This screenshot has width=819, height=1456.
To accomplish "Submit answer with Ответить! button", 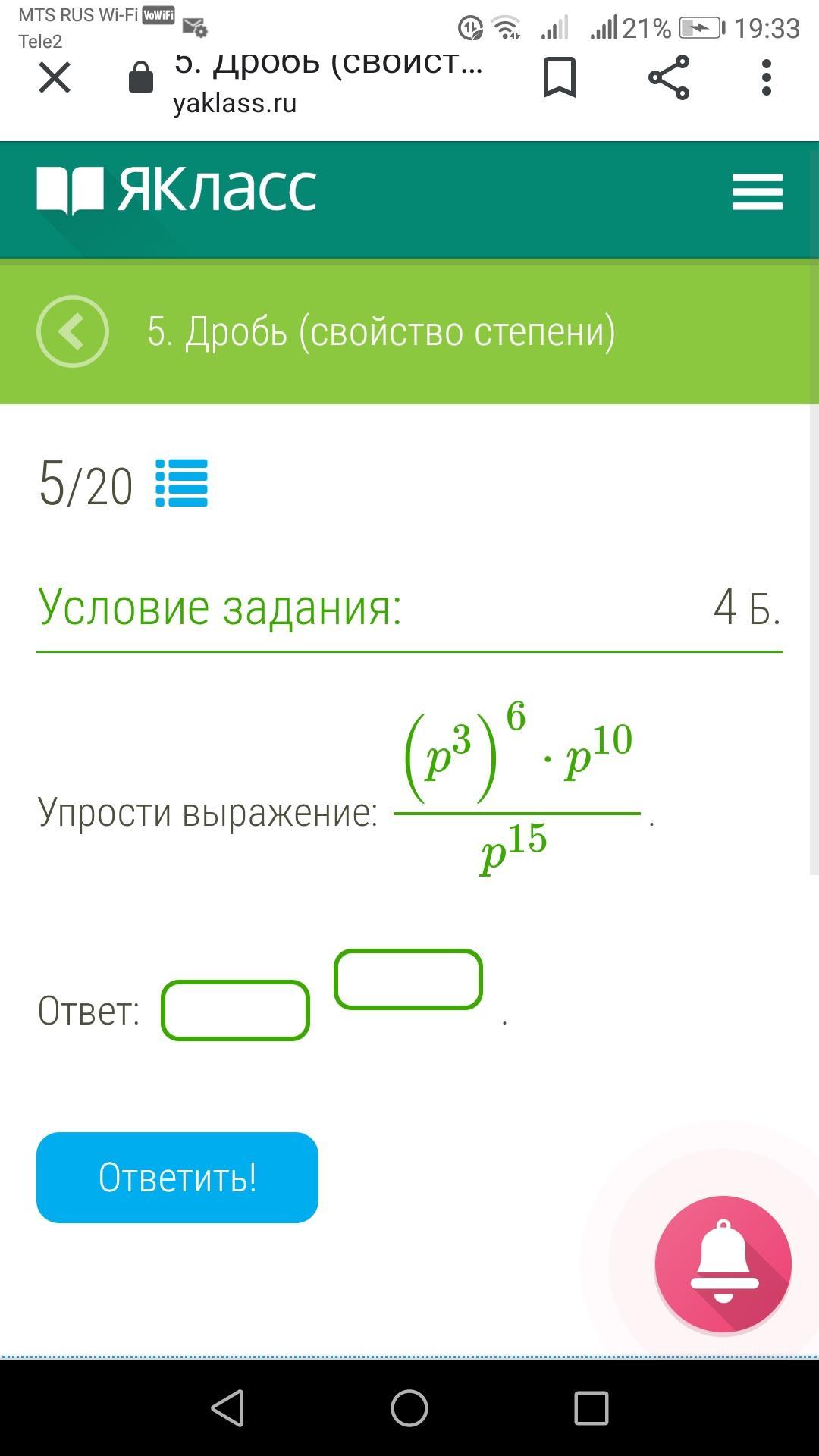I will coord(177,1177).
